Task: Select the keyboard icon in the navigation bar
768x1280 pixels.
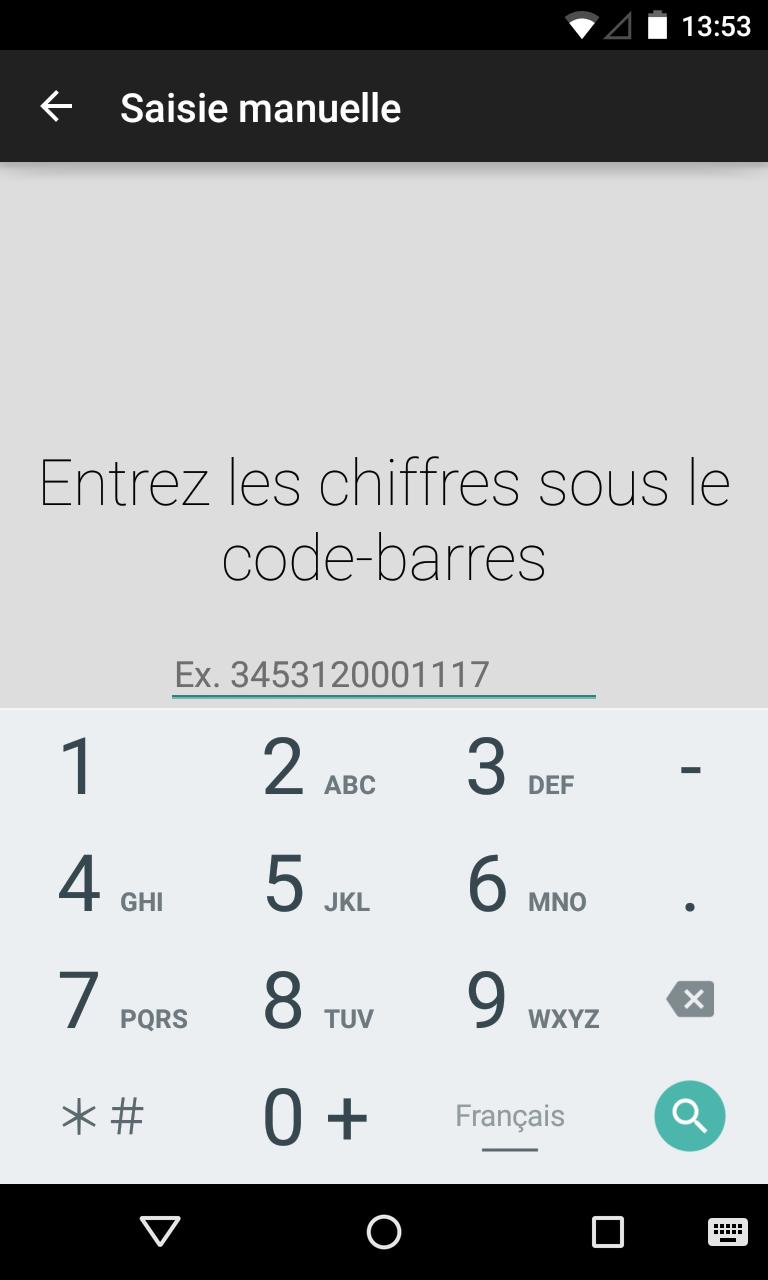Action: (726, 1232)
